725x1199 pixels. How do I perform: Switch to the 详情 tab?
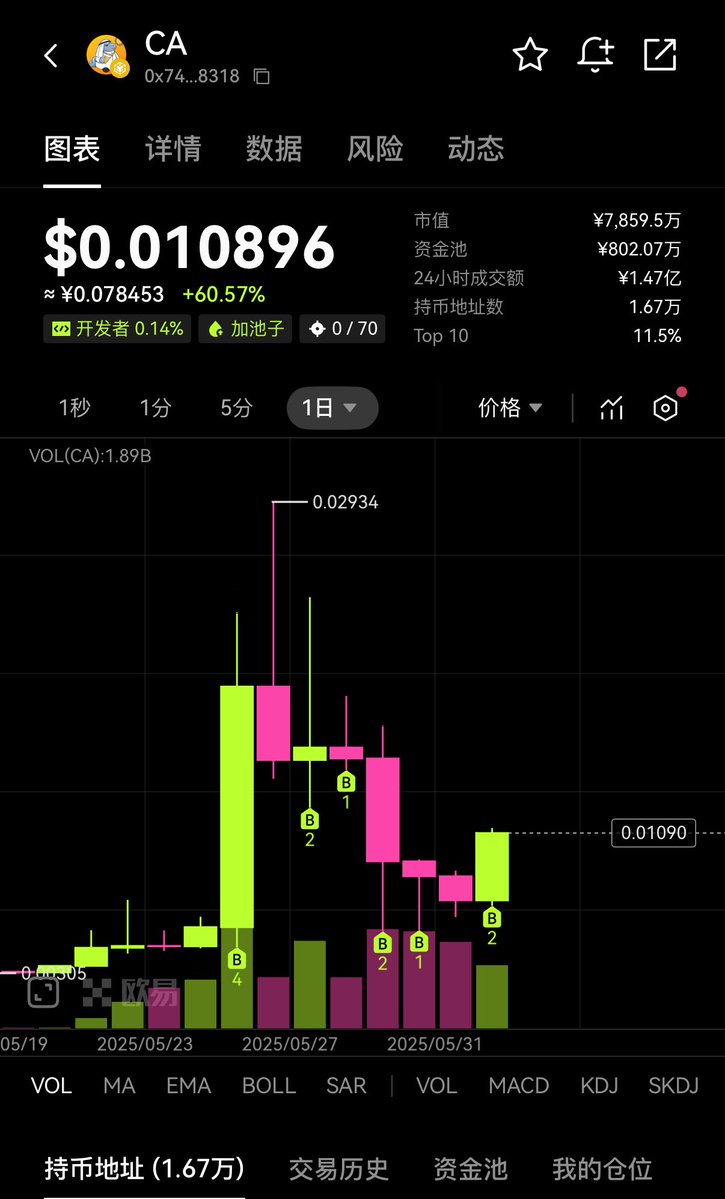click(x=173, y=148)
